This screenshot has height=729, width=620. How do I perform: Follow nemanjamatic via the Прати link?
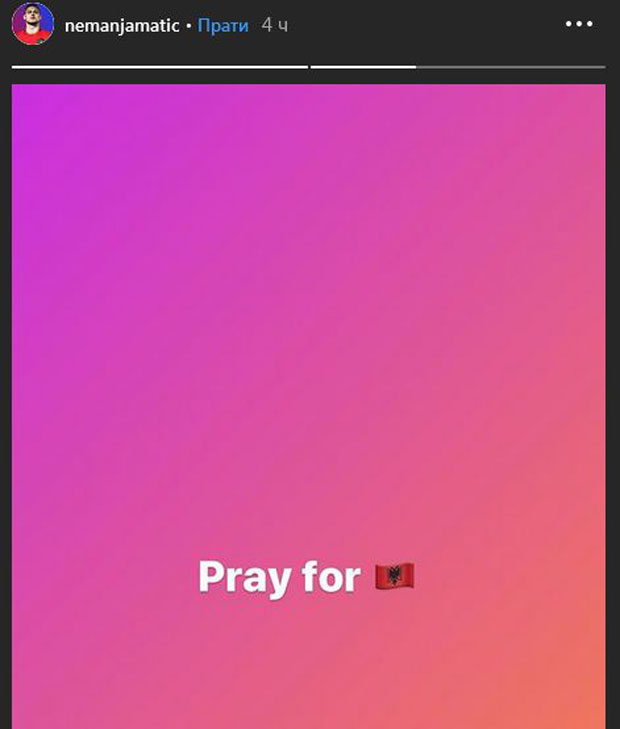point(222,26)
